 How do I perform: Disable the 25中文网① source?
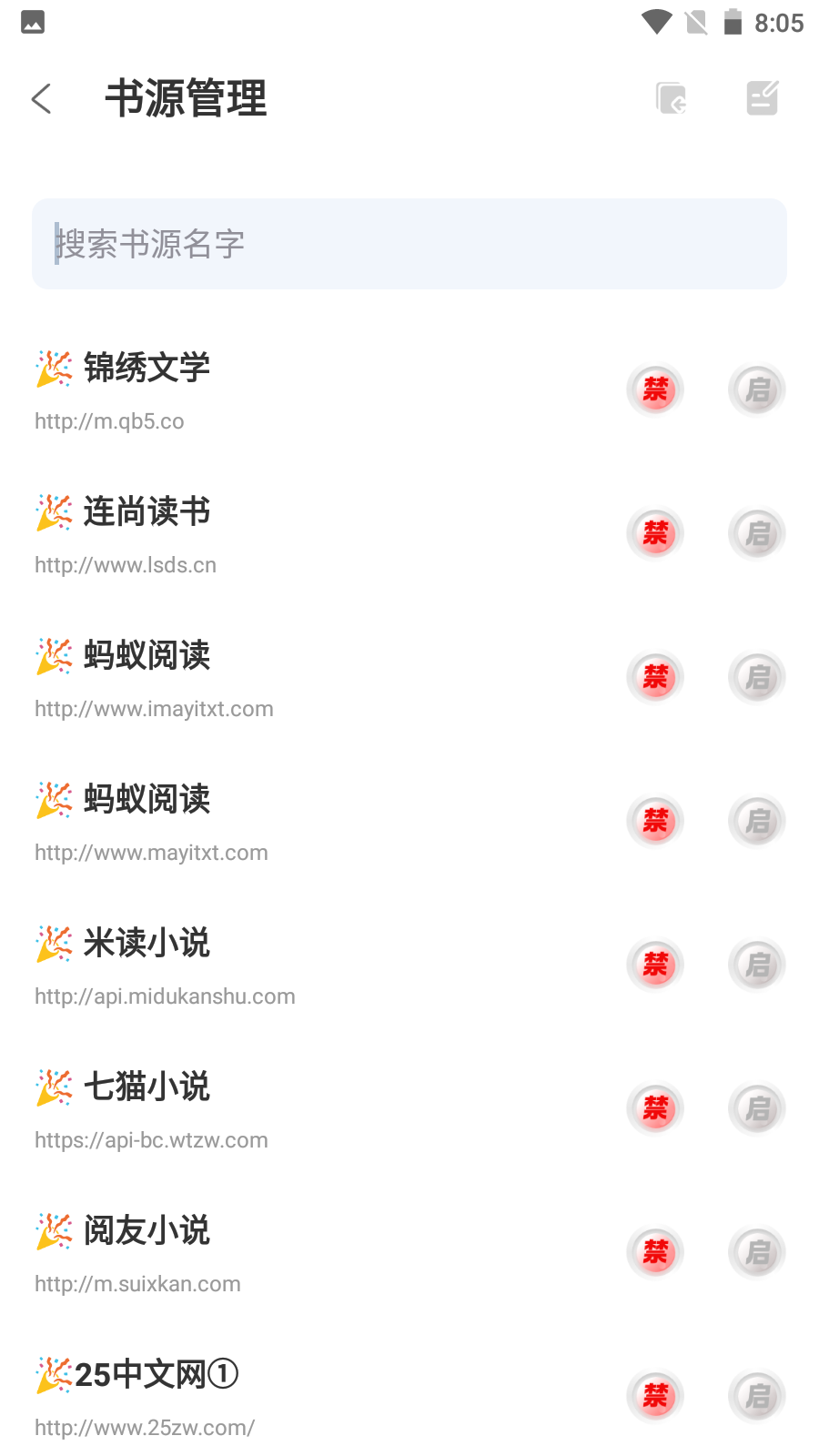[655, 1396]
